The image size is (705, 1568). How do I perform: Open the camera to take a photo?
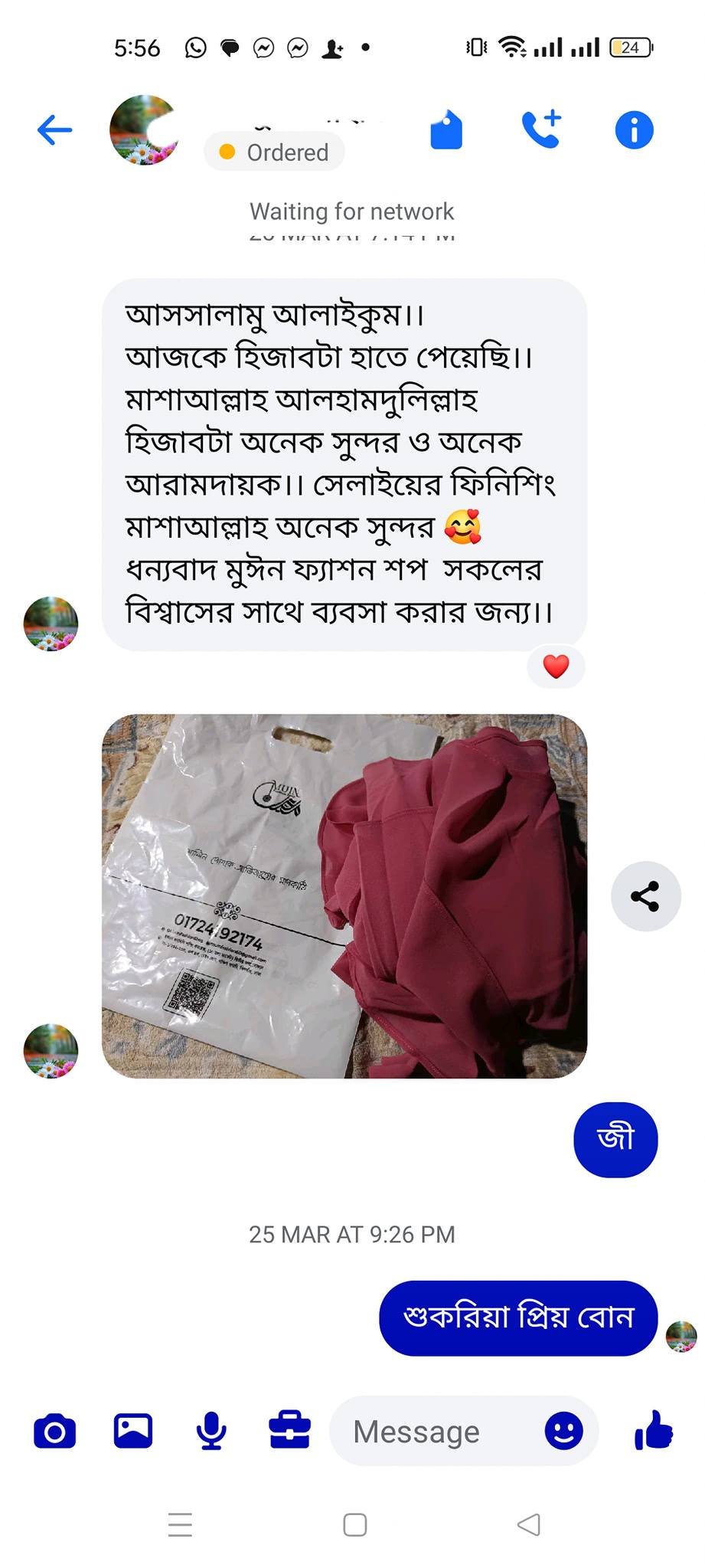pyautogui.click(x=54, y=1431)
